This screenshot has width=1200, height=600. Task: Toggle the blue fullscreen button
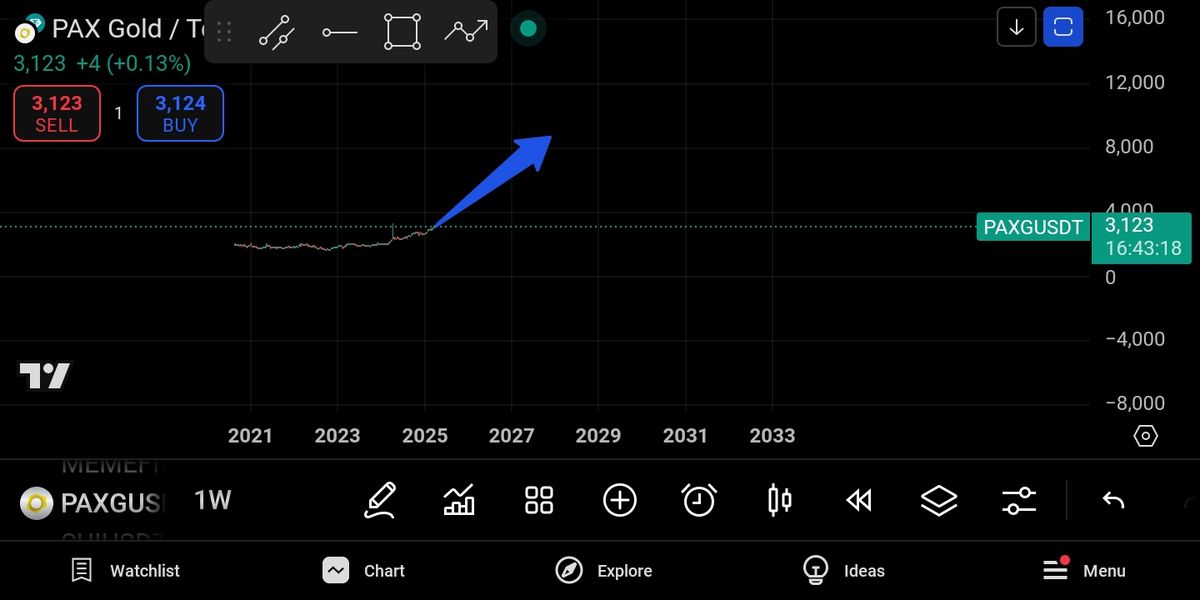pos(1063,27)
